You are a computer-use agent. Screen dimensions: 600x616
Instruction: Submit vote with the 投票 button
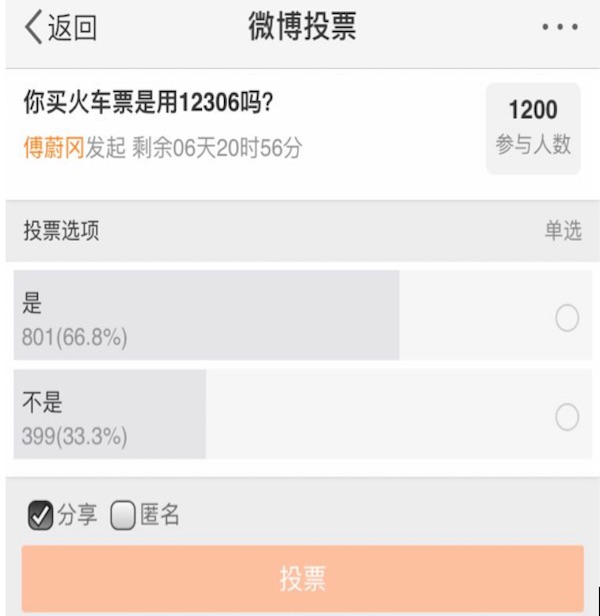pos(302,578)
